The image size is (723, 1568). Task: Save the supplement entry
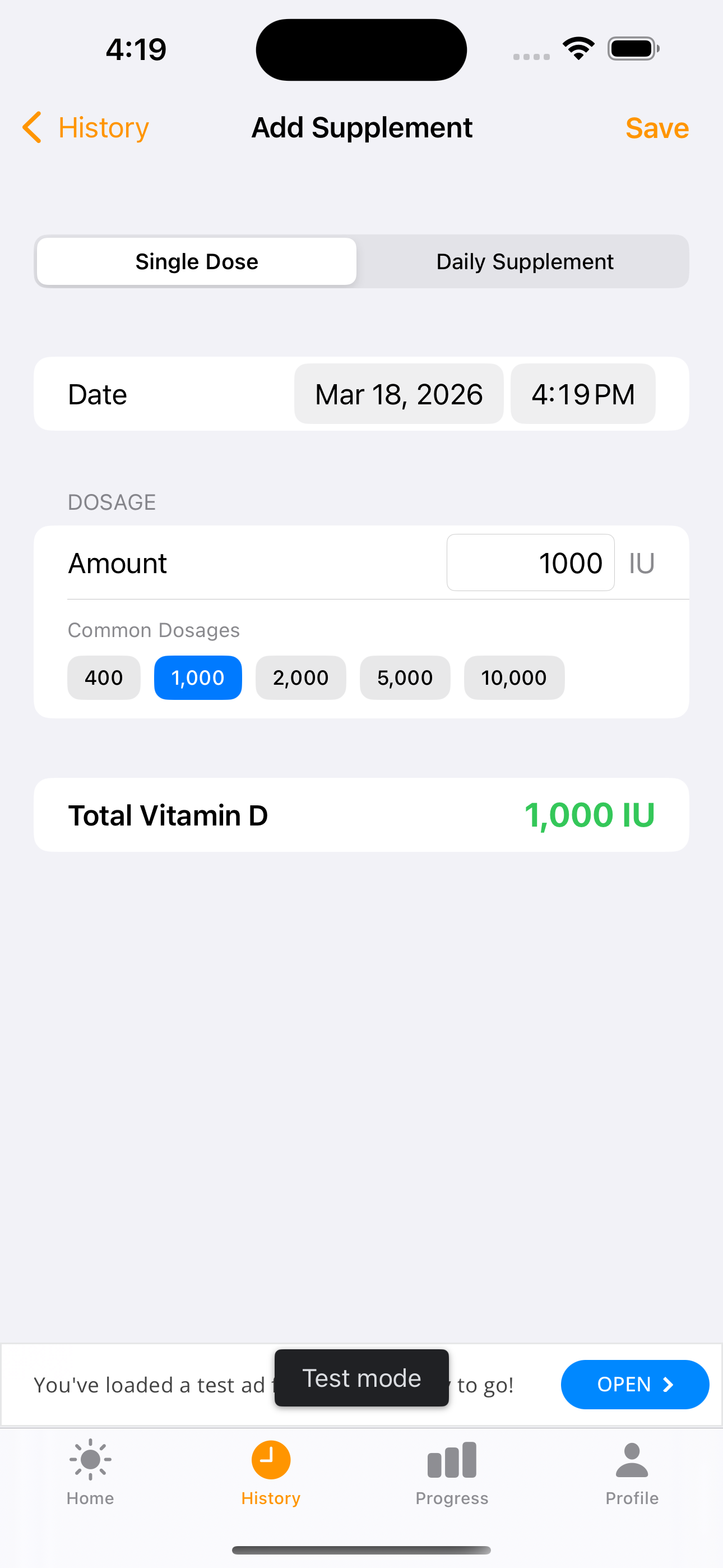pos(656,128)
